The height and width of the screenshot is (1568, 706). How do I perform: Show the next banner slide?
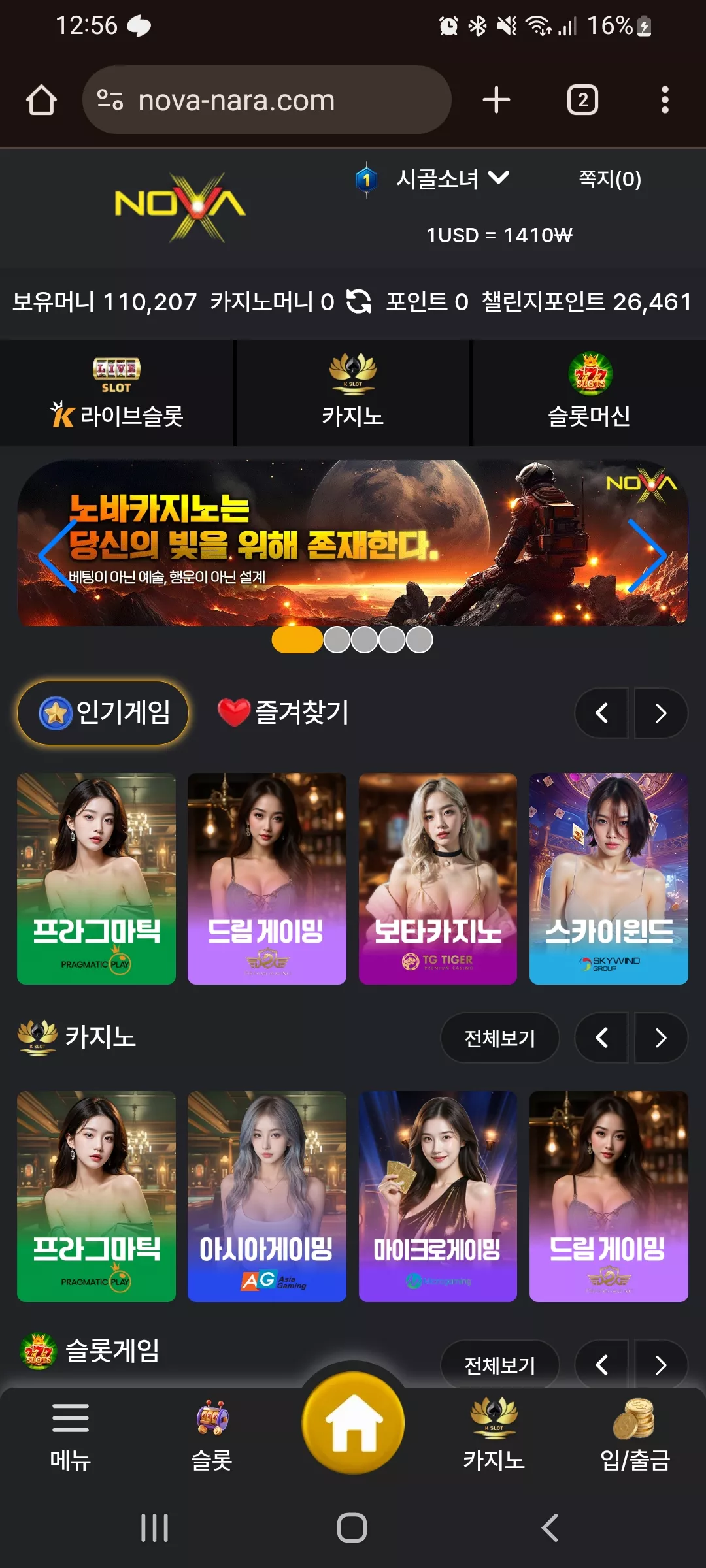[647, 555]
